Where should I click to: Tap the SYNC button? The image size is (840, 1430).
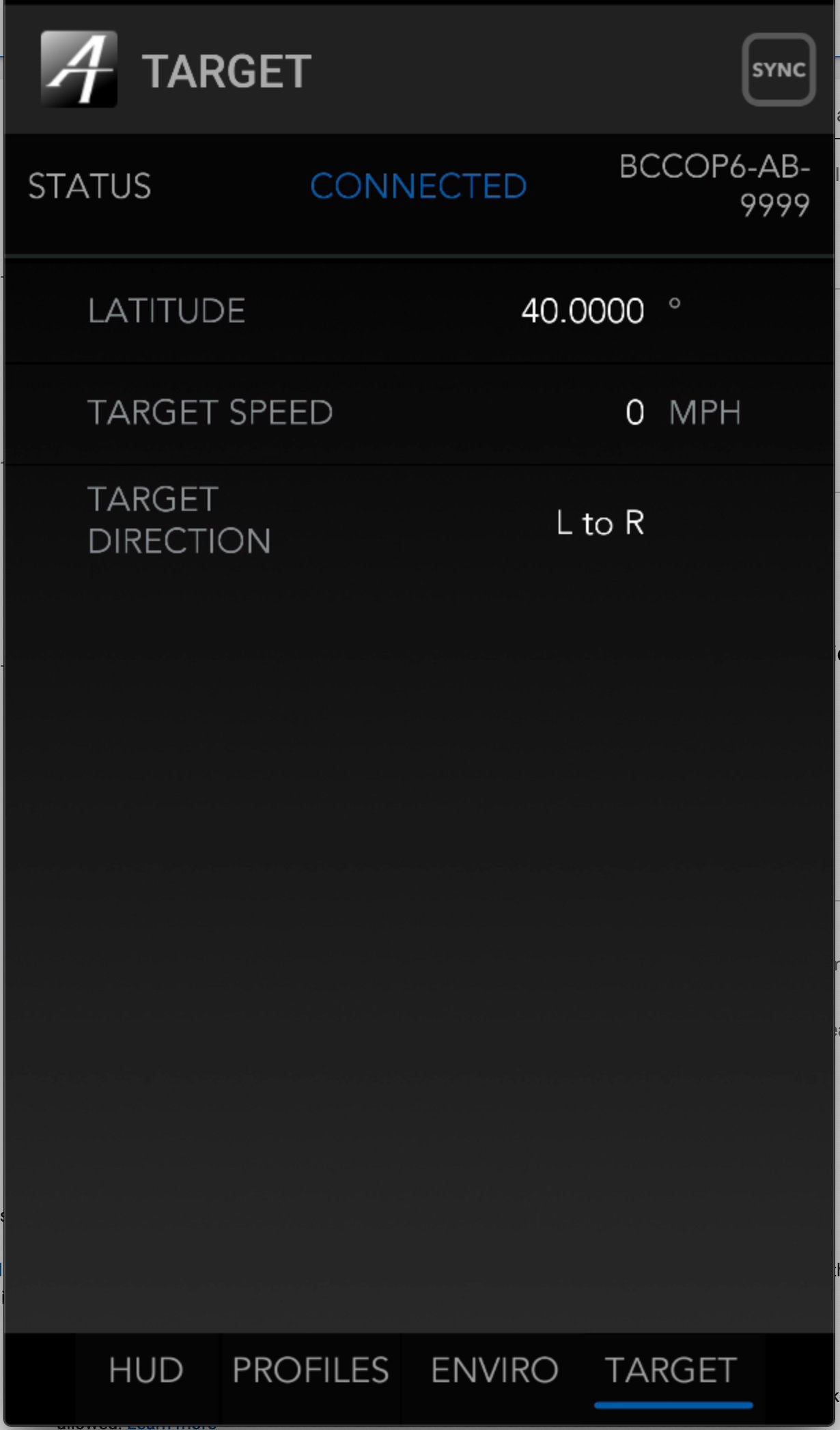pyautogui.click(x=779, y=70)
